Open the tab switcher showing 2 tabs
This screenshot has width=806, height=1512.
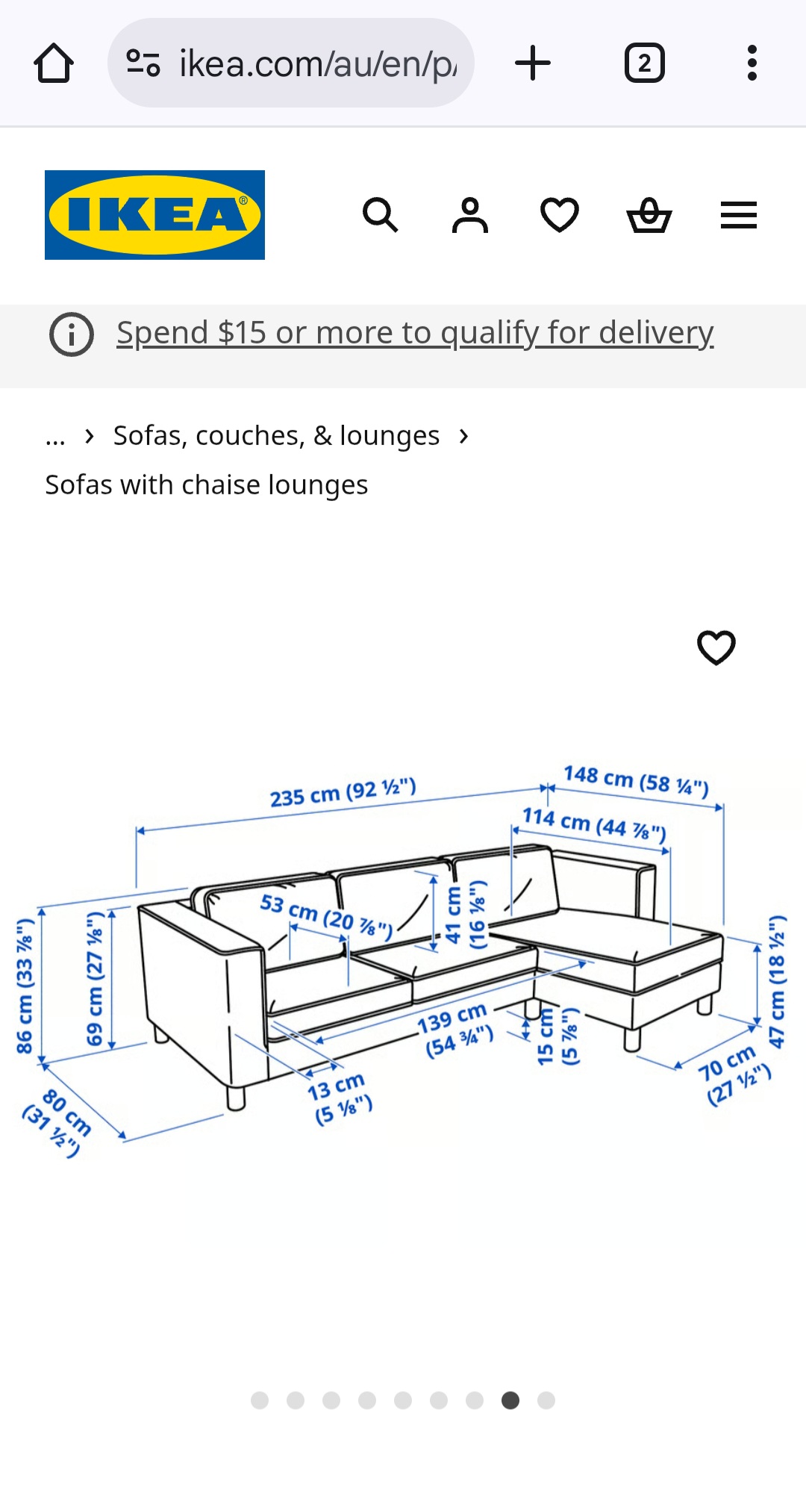644,63
